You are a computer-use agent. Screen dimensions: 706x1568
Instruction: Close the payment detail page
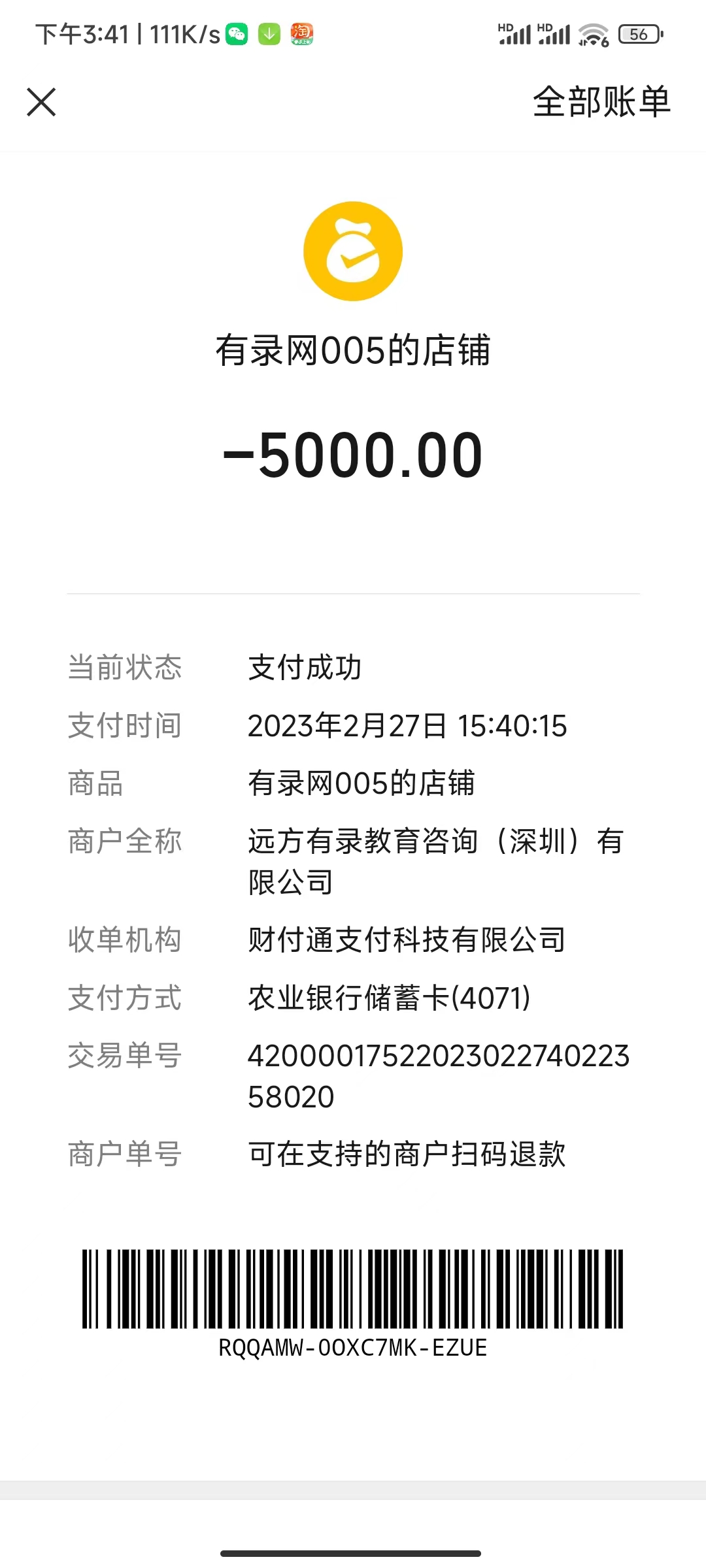[x=41, y=103]
